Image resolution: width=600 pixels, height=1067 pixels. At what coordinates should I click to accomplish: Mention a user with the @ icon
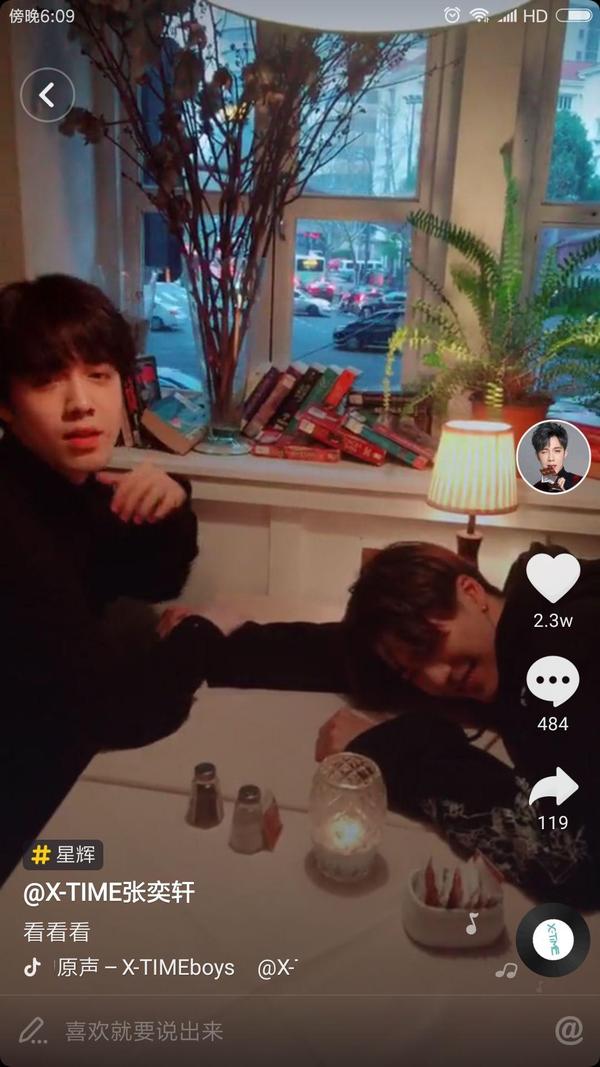coord(569,1030)
